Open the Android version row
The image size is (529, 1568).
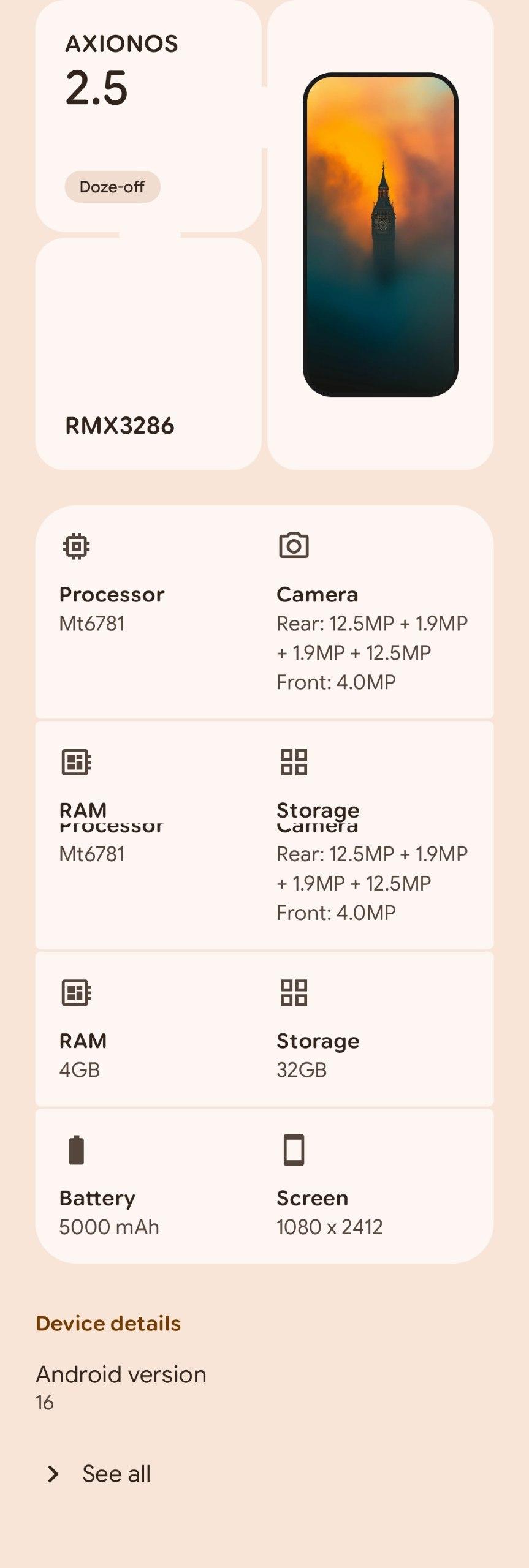pyautogui.click(x=121, y=1387)
